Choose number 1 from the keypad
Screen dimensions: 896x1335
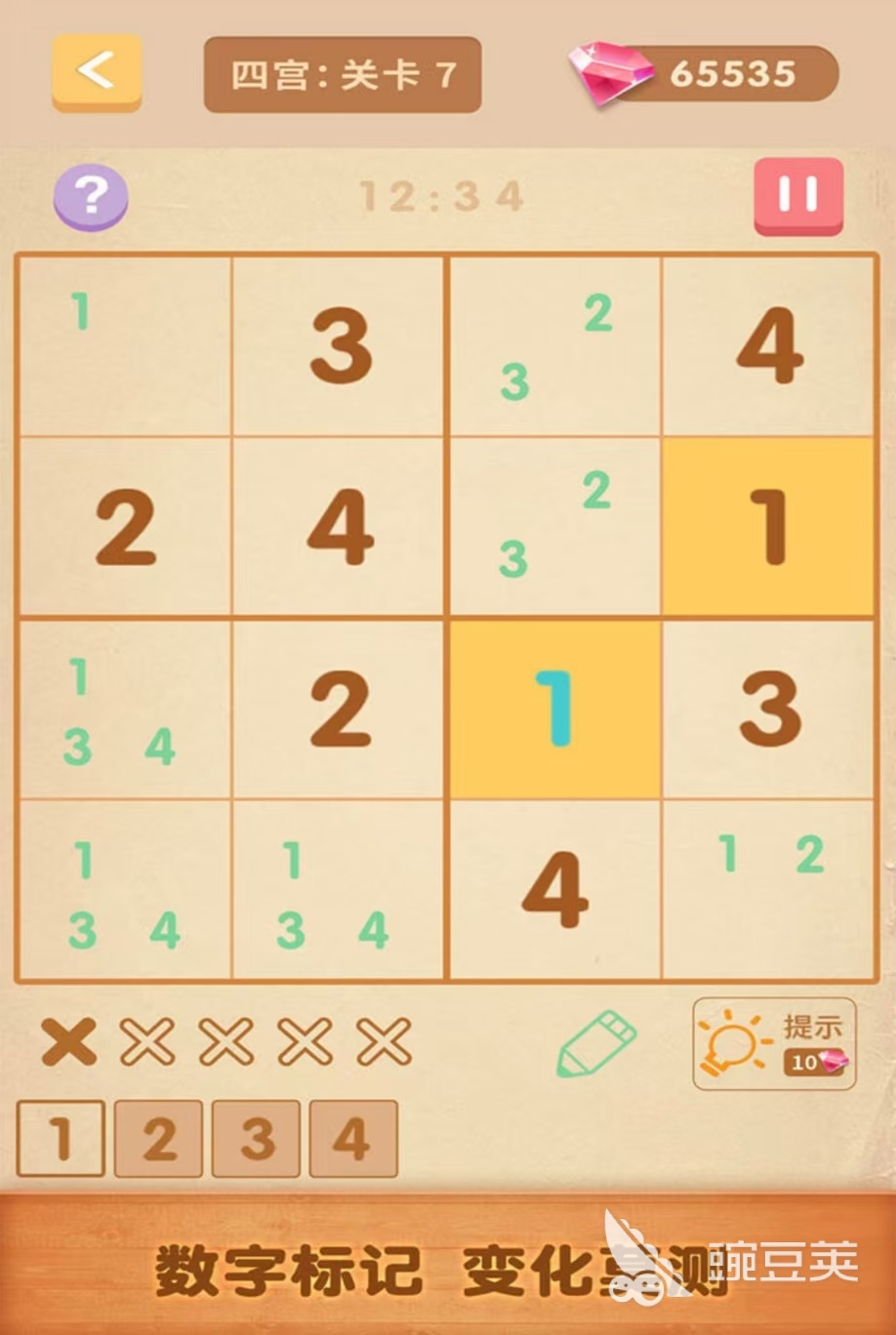pos(61,1138)
